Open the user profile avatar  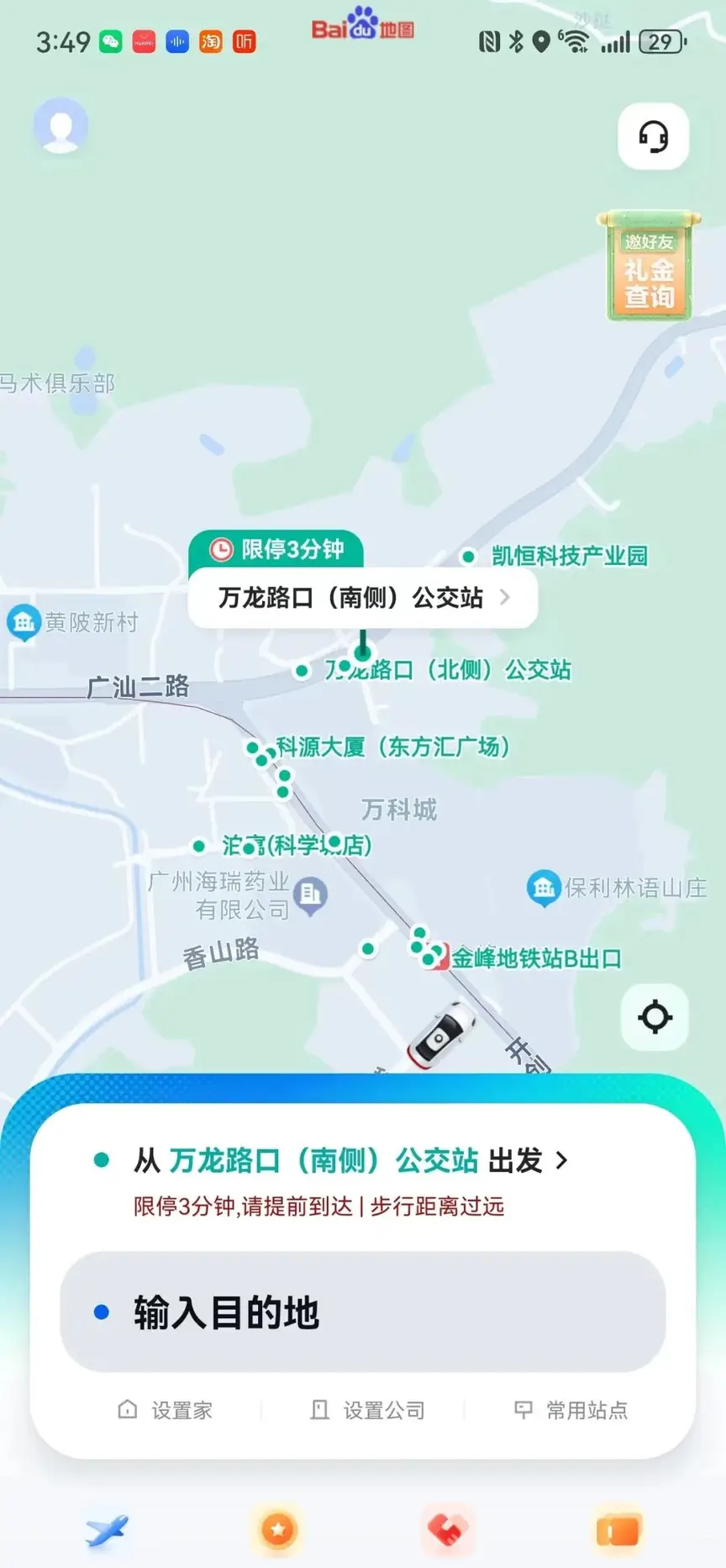coord(60,126)
